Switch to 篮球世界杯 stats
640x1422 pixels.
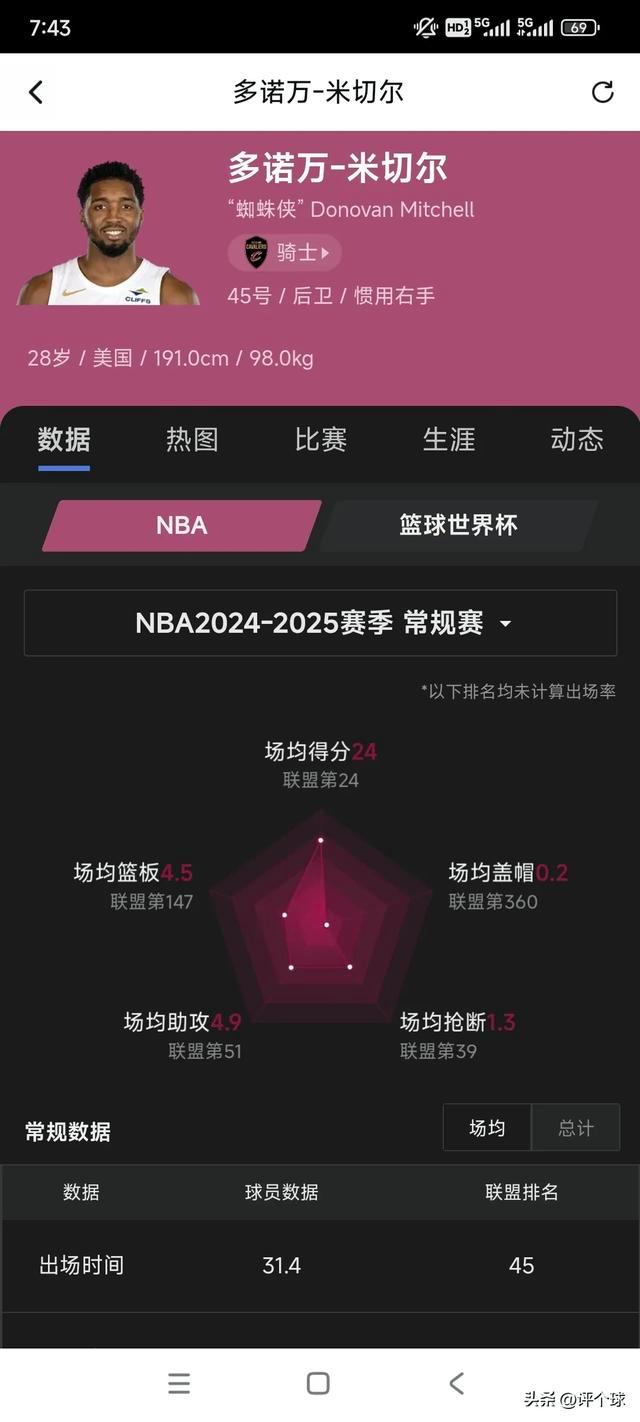pos(458,526)
